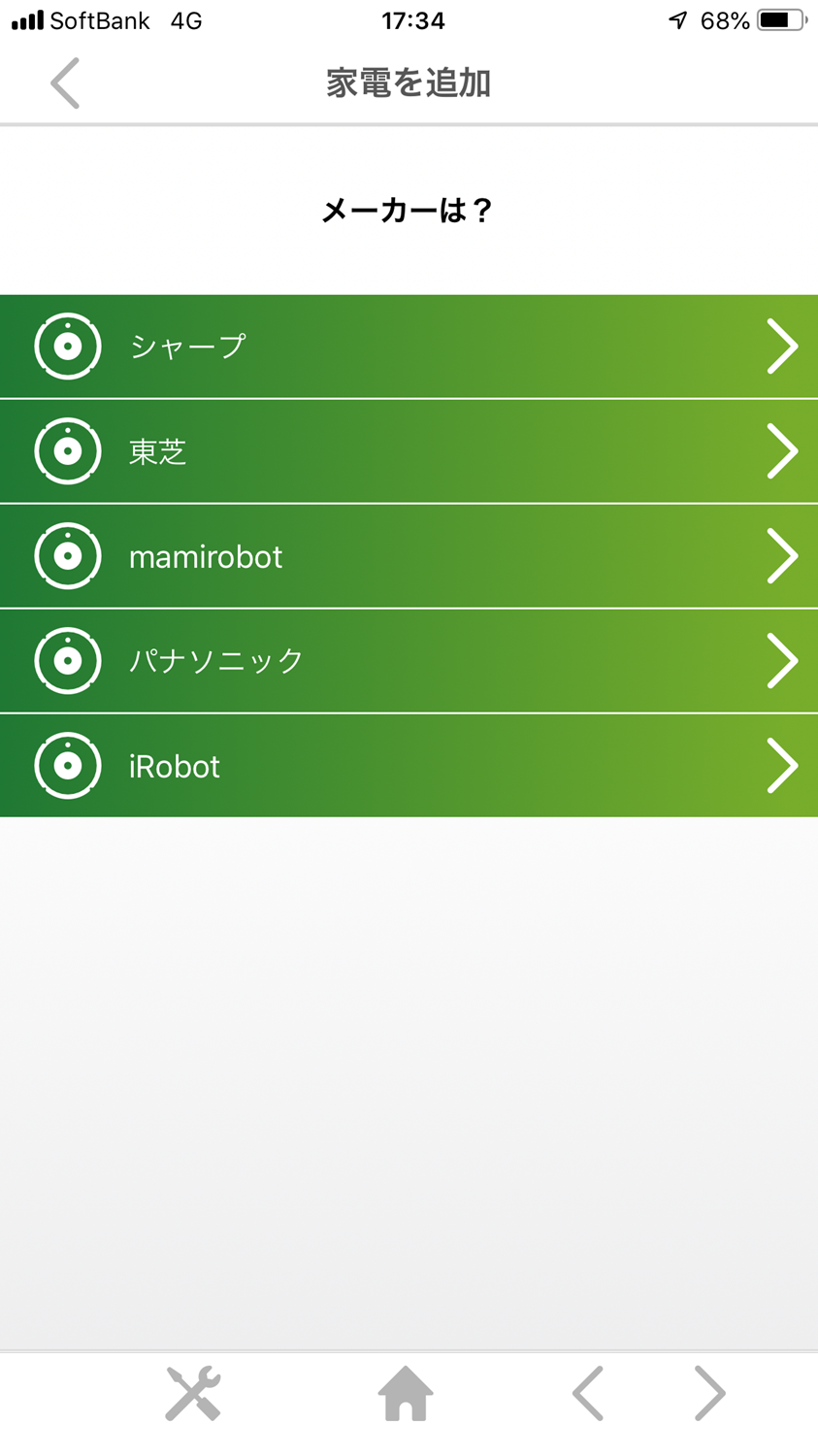
Task: Open the tools settings icon in the bottom bar
Action: tap(193, 1394)
